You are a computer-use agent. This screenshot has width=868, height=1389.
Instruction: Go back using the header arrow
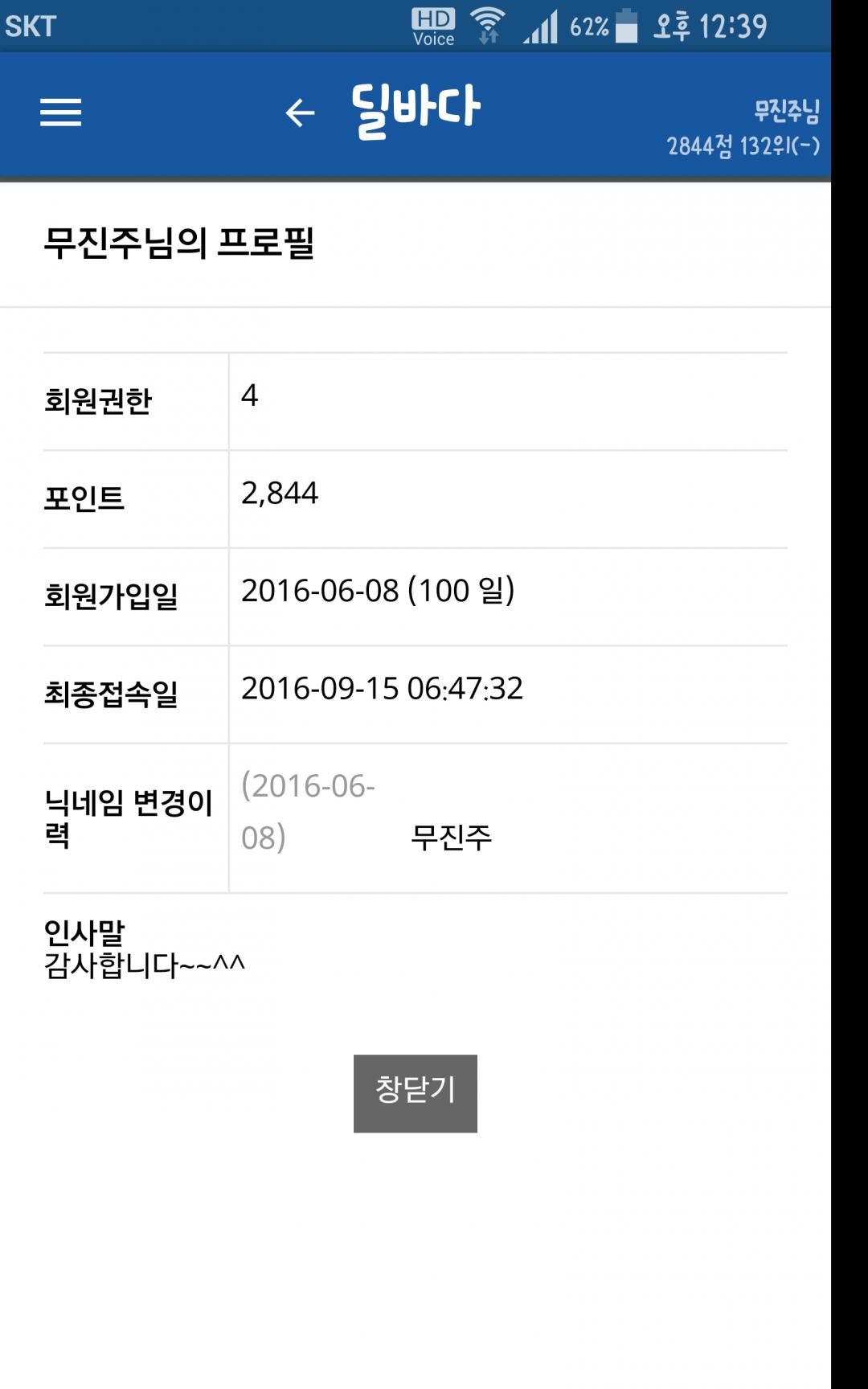click(x=300, y=113)
